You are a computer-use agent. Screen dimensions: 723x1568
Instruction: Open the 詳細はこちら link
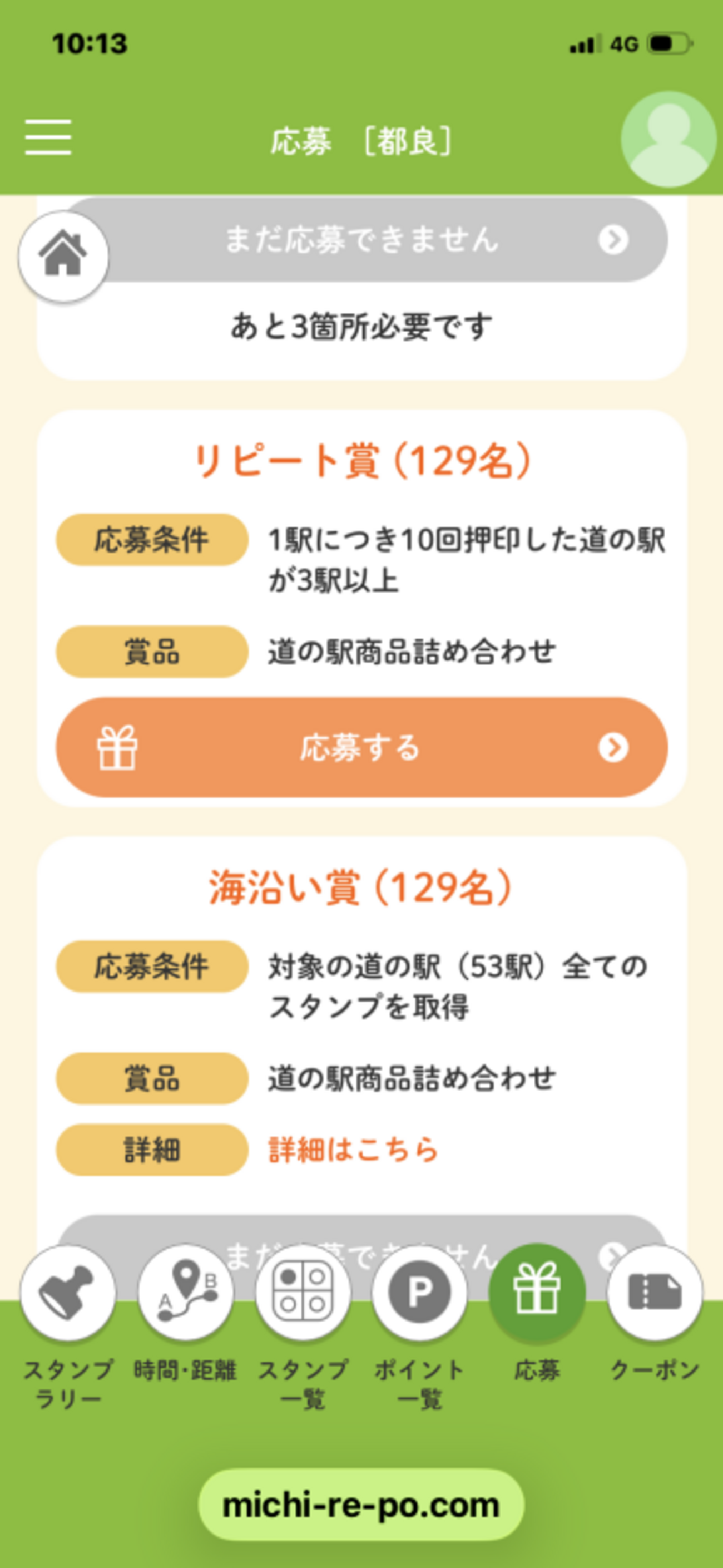pos(354,1149)
